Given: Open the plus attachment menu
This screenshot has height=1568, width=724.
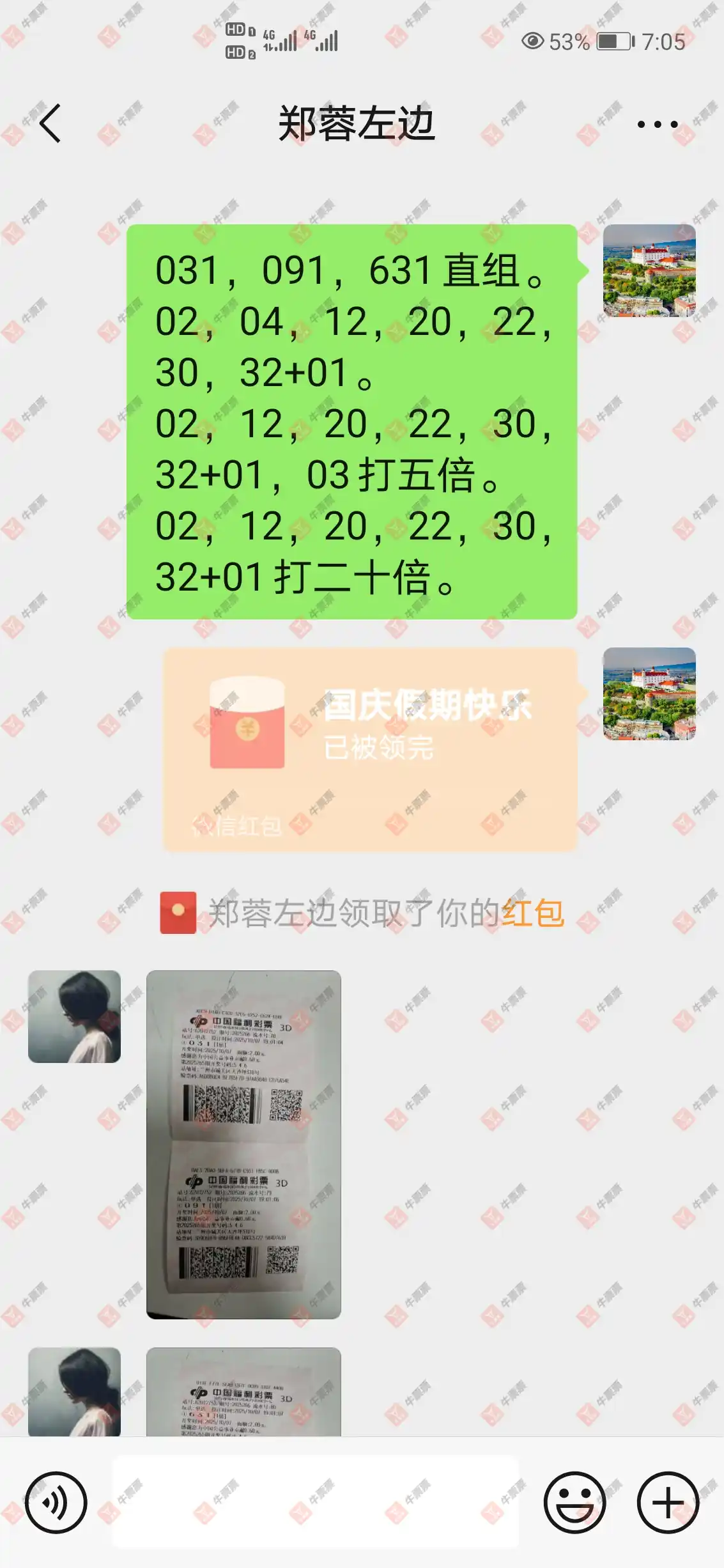Looking at the screenshot, I should point(668,1502).
